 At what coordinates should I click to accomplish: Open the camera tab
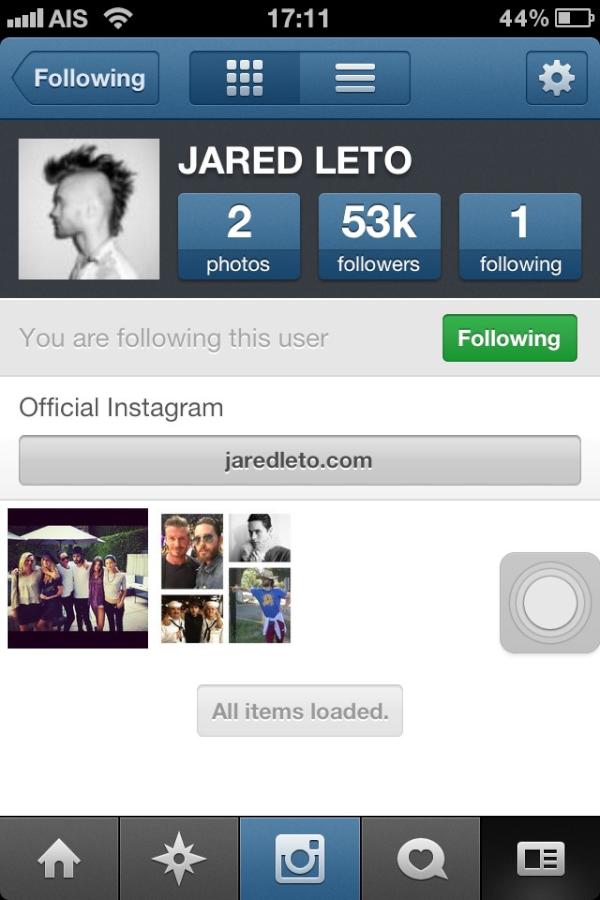[300, 858]
